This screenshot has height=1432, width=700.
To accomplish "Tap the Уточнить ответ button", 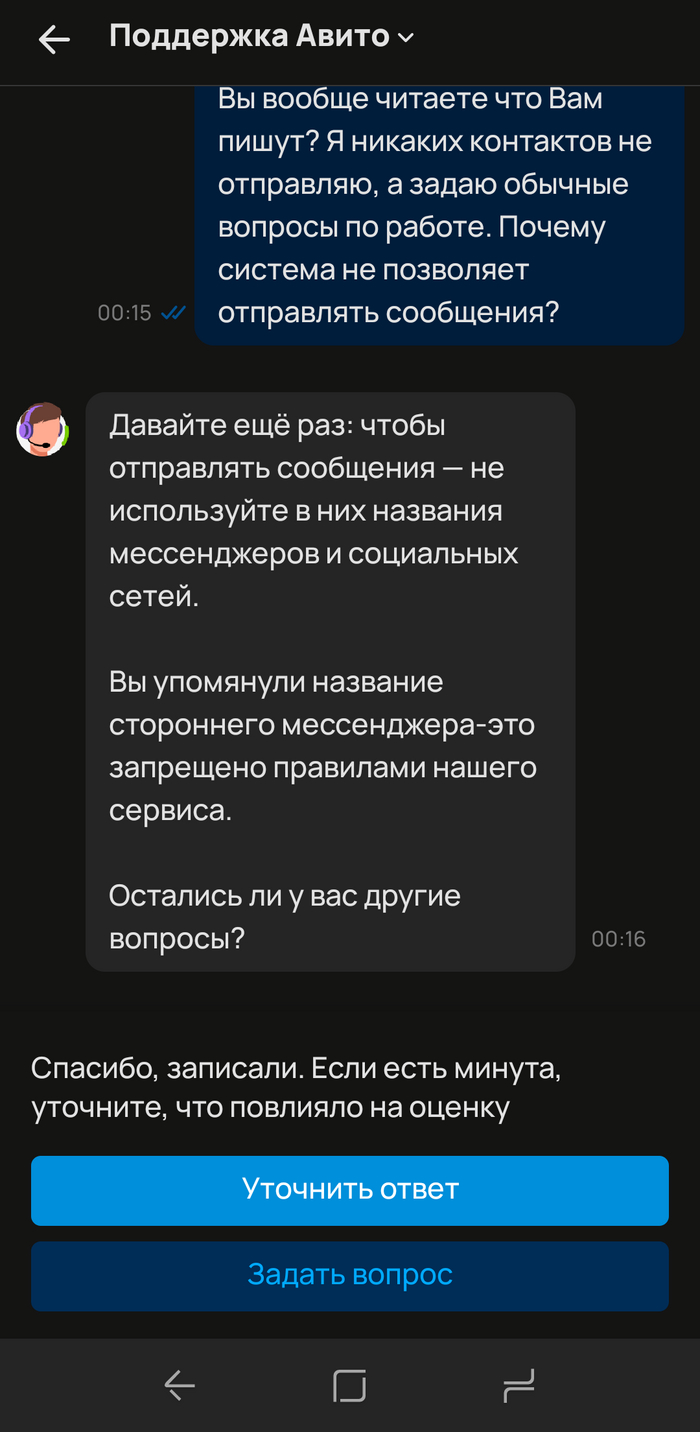I will tap(350, 1190).
